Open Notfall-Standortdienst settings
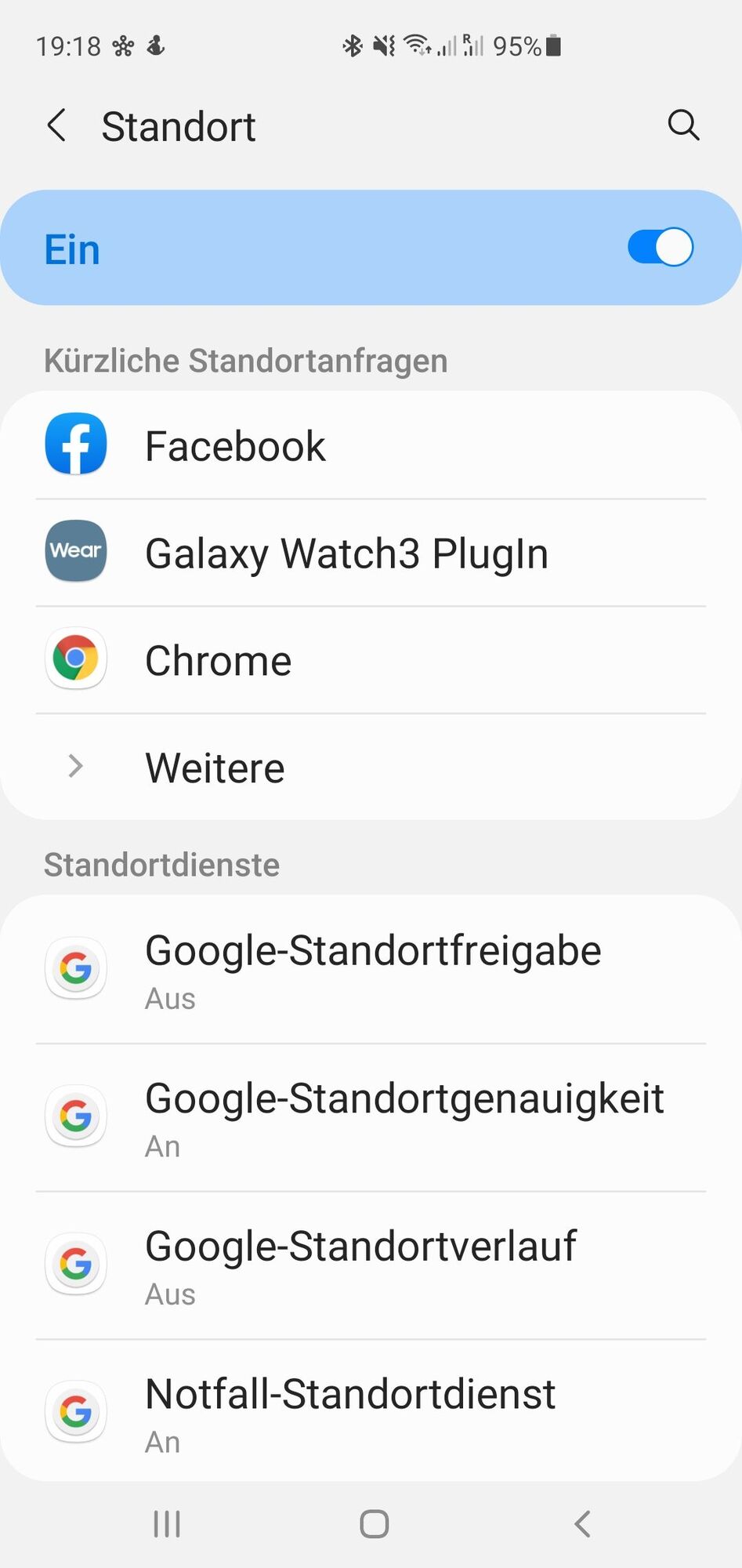This screenshot has width=742, height=1568. point(371,1413)
